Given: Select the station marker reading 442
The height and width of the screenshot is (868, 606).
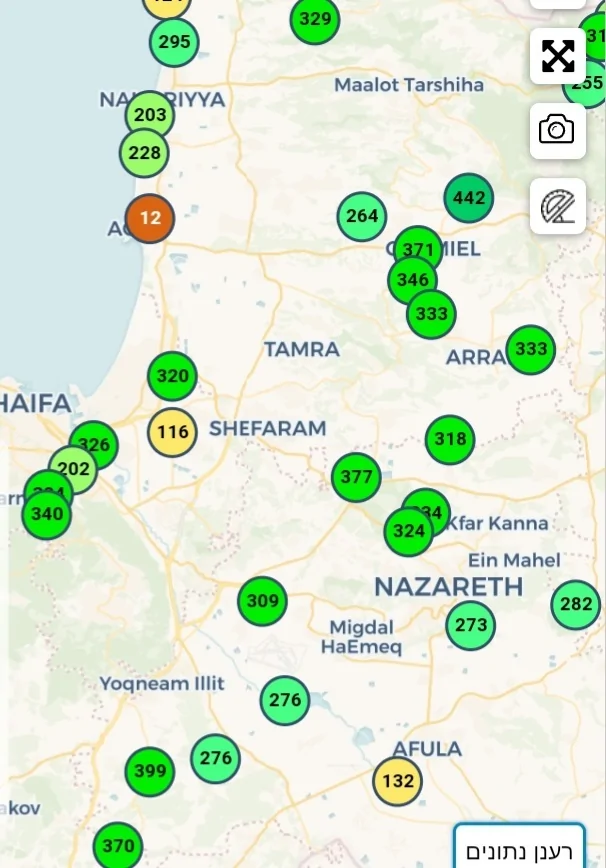Looking at the screenshot, I should [469, 198].
